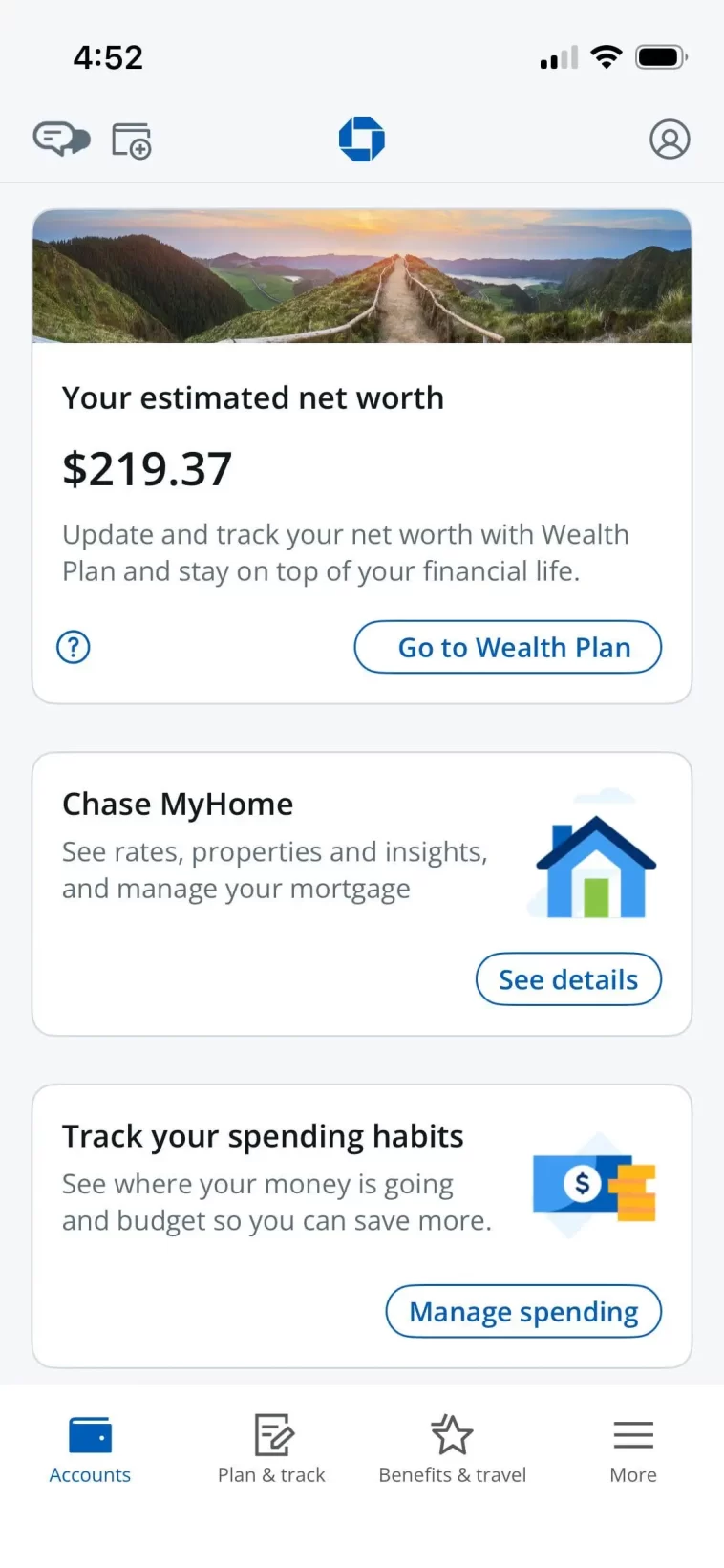This screenshot has width=724, height=1568.
Task: Switch to the Plan & track tab
Action: (x=271, y=1450)
